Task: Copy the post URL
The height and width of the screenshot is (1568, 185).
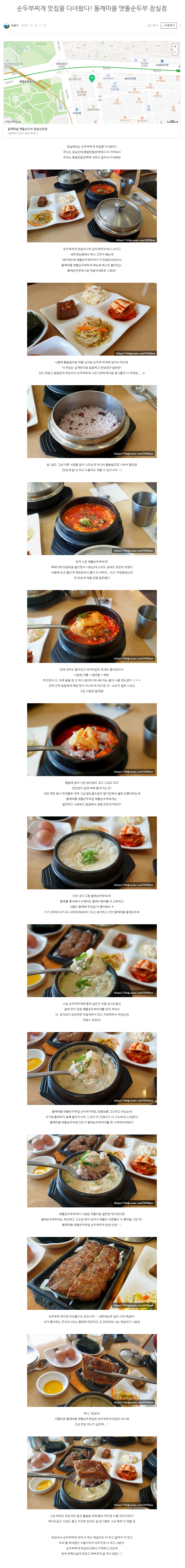Action: pos(152,26)
